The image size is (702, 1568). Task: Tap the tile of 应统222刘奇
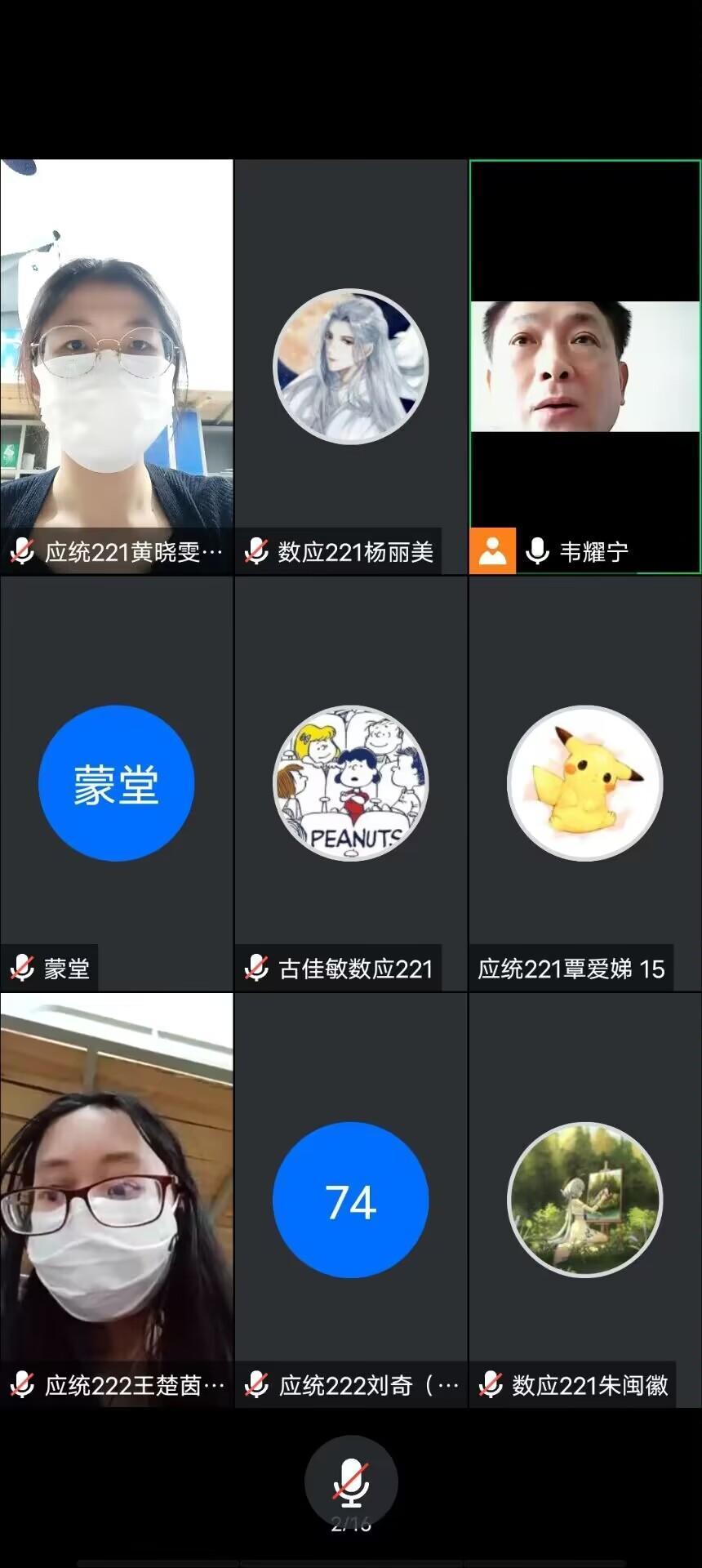351,1199
